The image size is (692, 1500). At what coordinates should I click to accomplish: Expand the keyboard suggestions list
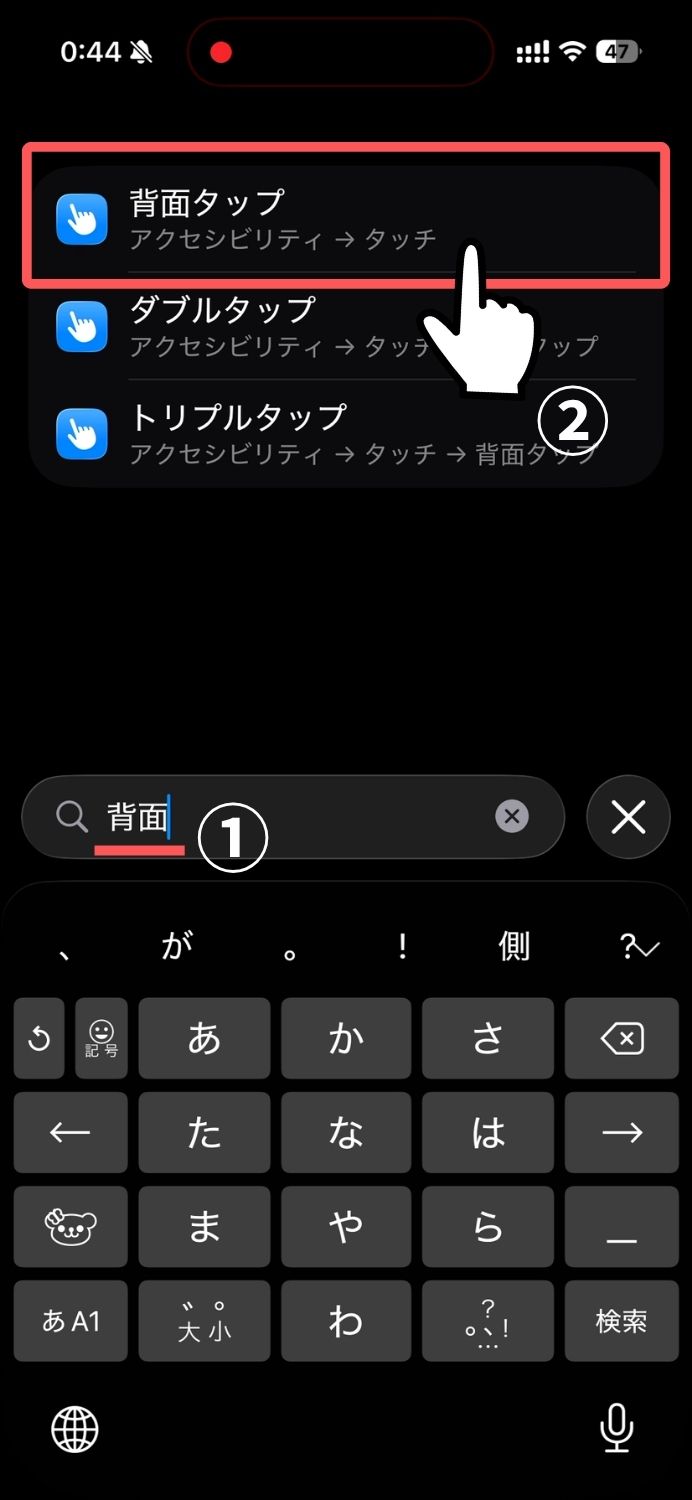point(640,947)
